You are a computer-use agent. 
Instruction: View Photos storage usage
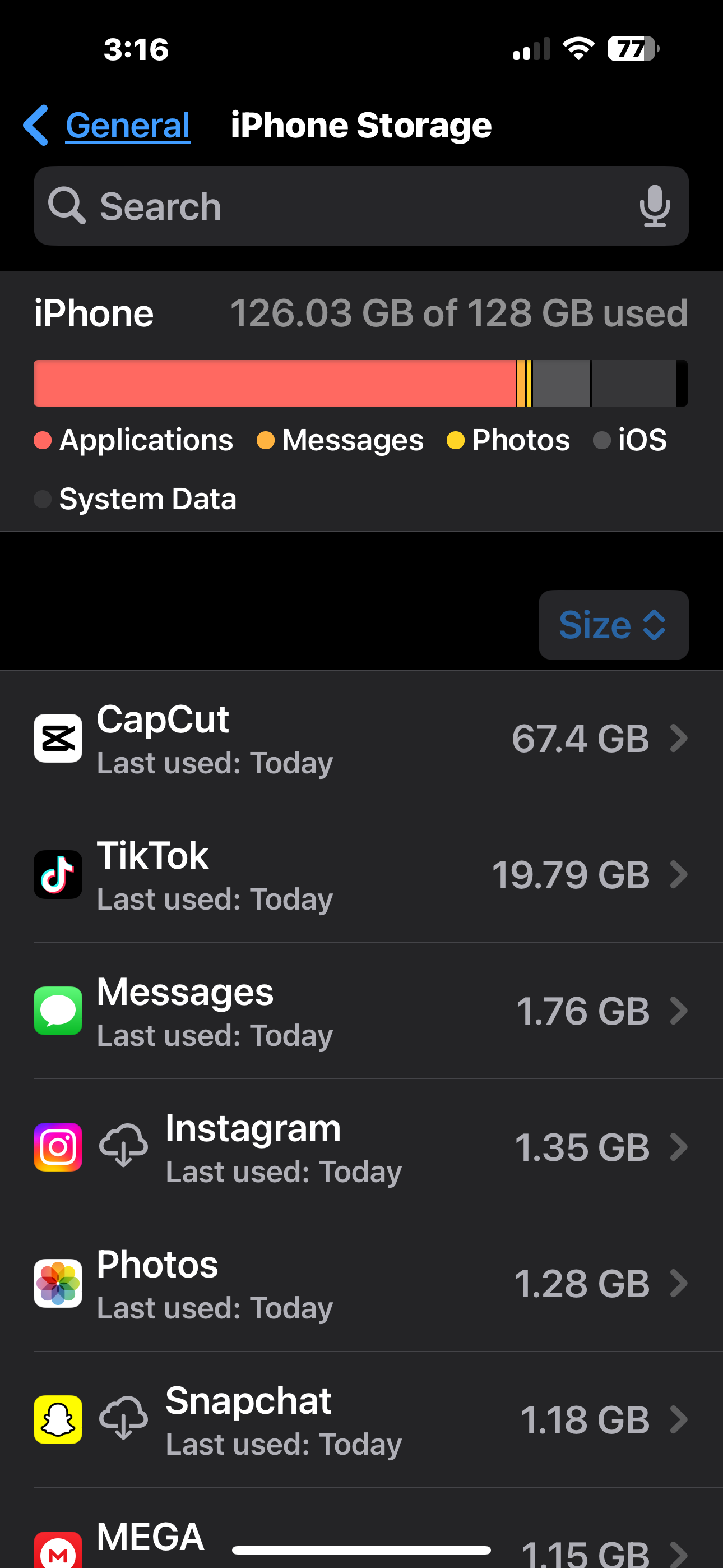(361, 1284)
